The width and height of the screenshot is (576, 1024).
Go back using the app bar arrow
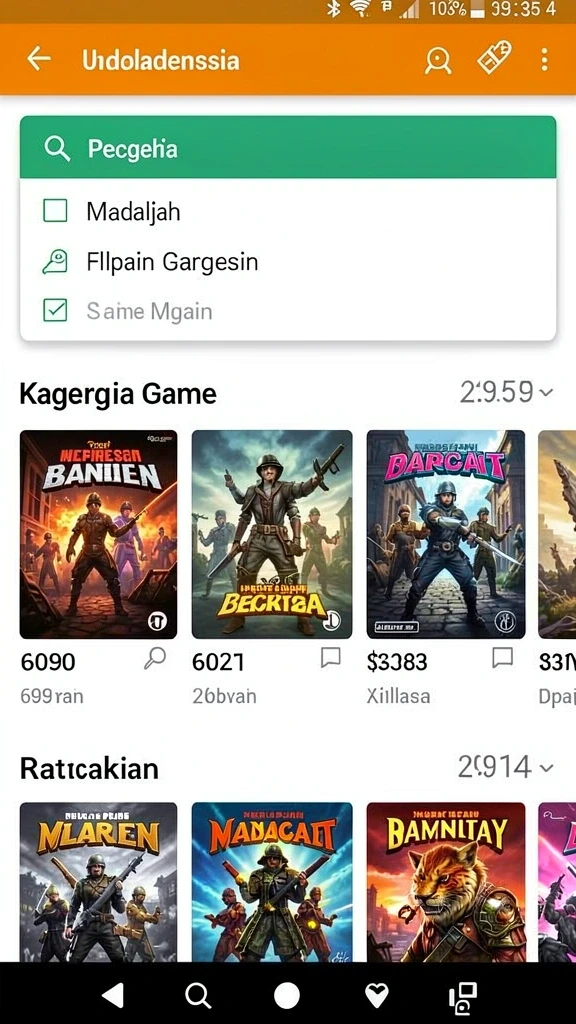pos(39,59)
